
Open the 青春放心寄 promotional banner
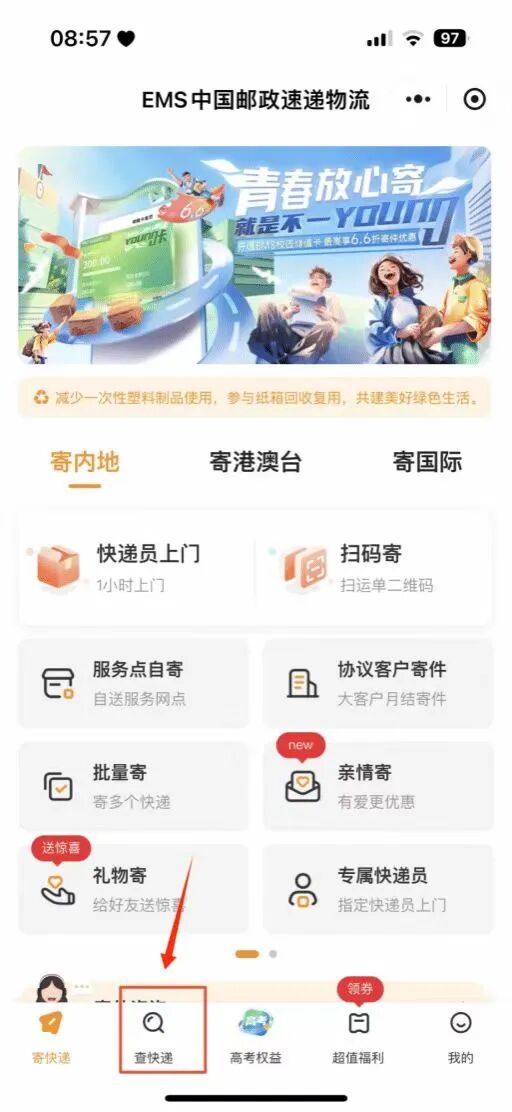point(255,255)
